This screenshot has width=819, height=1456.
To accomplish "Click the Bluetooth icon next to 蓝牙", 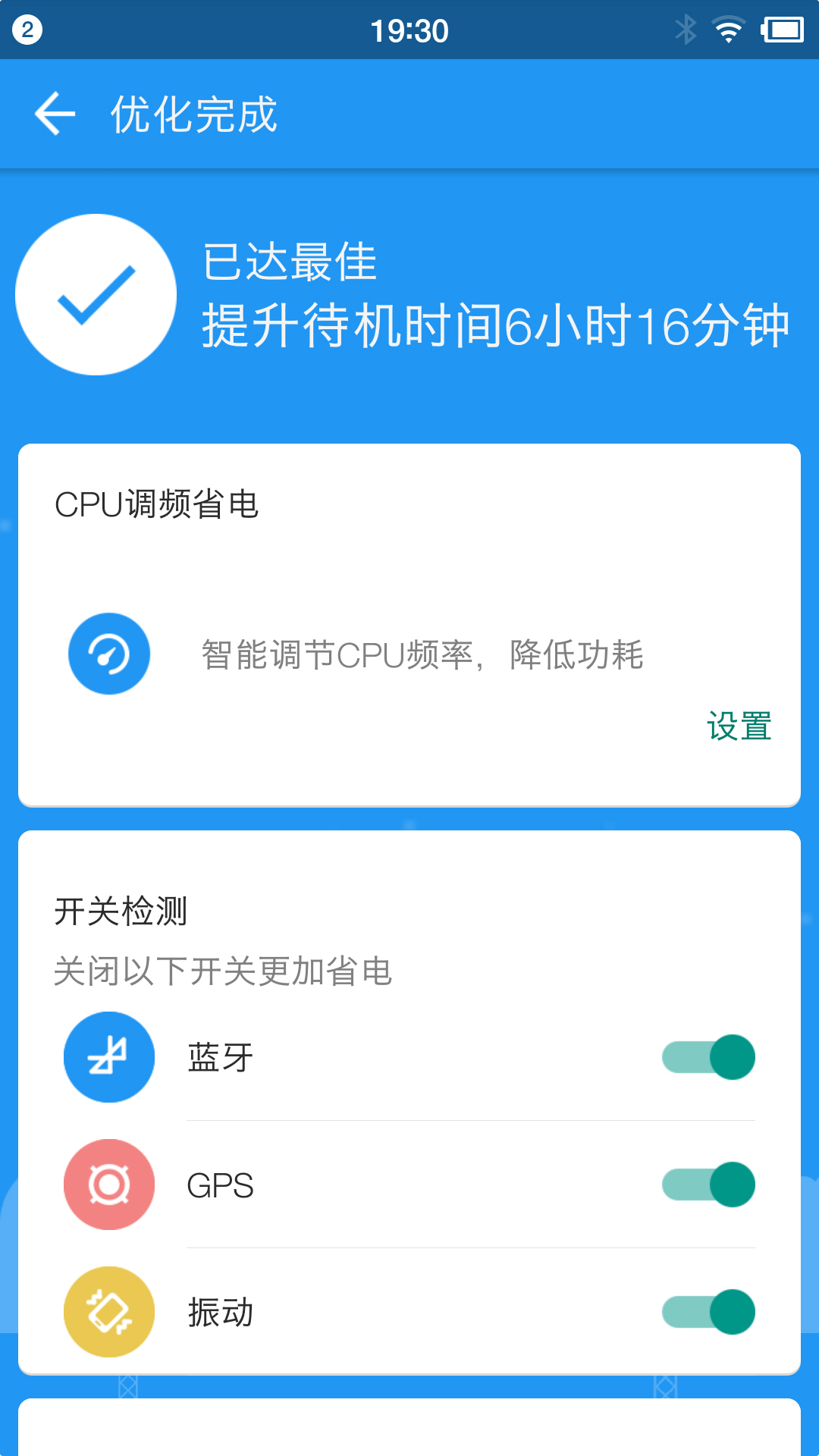I will tap(108, 1056).
